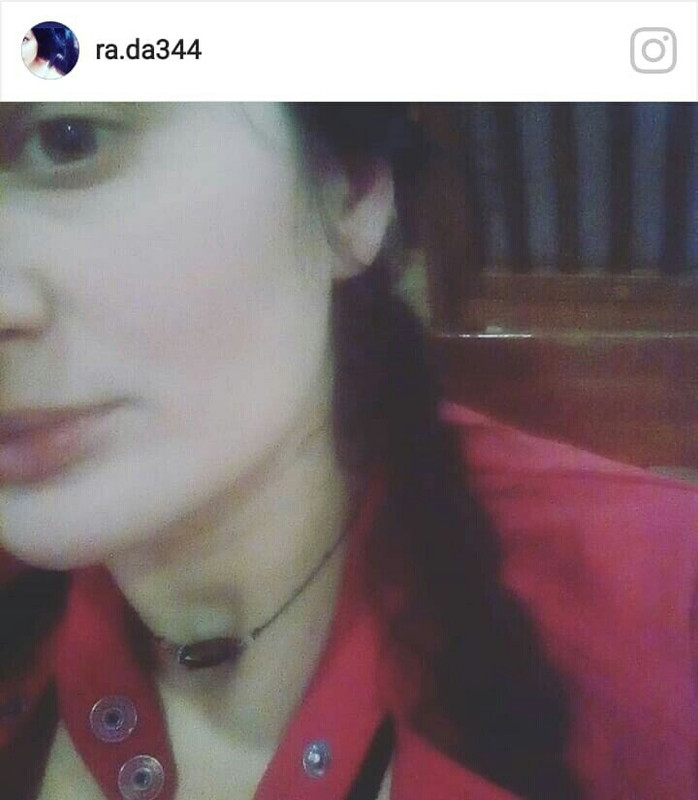
Task: Open the ra.da344 username link
Action: [148, 50]
